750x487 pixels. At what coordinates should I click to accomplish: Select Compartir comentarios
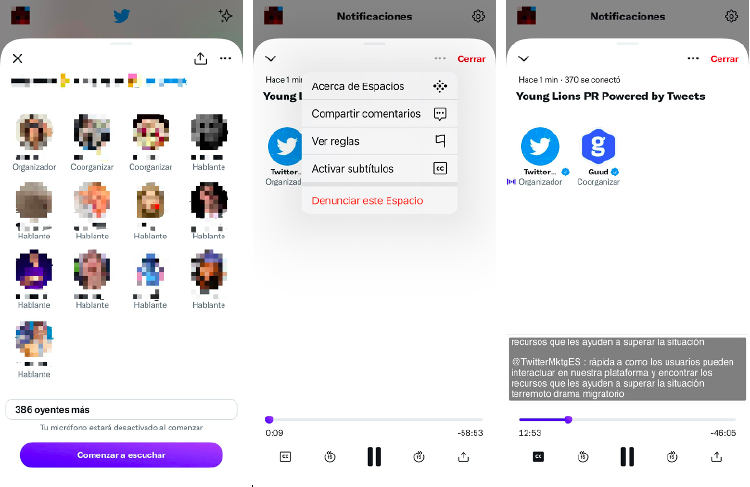coord(379,114)
